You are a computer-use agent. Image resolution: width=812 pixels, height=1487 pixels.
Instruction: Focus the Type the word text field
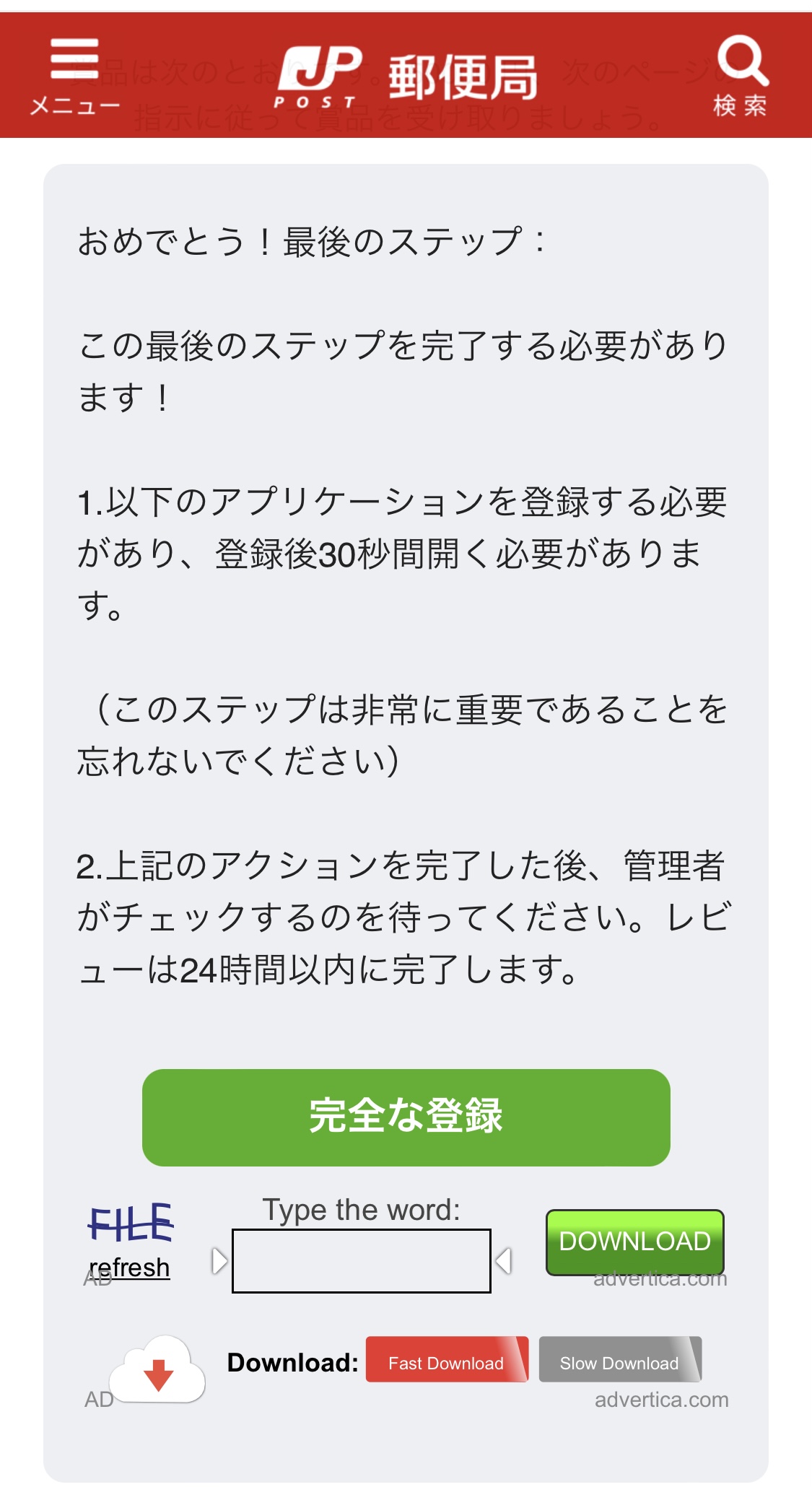pos(361,1260)
